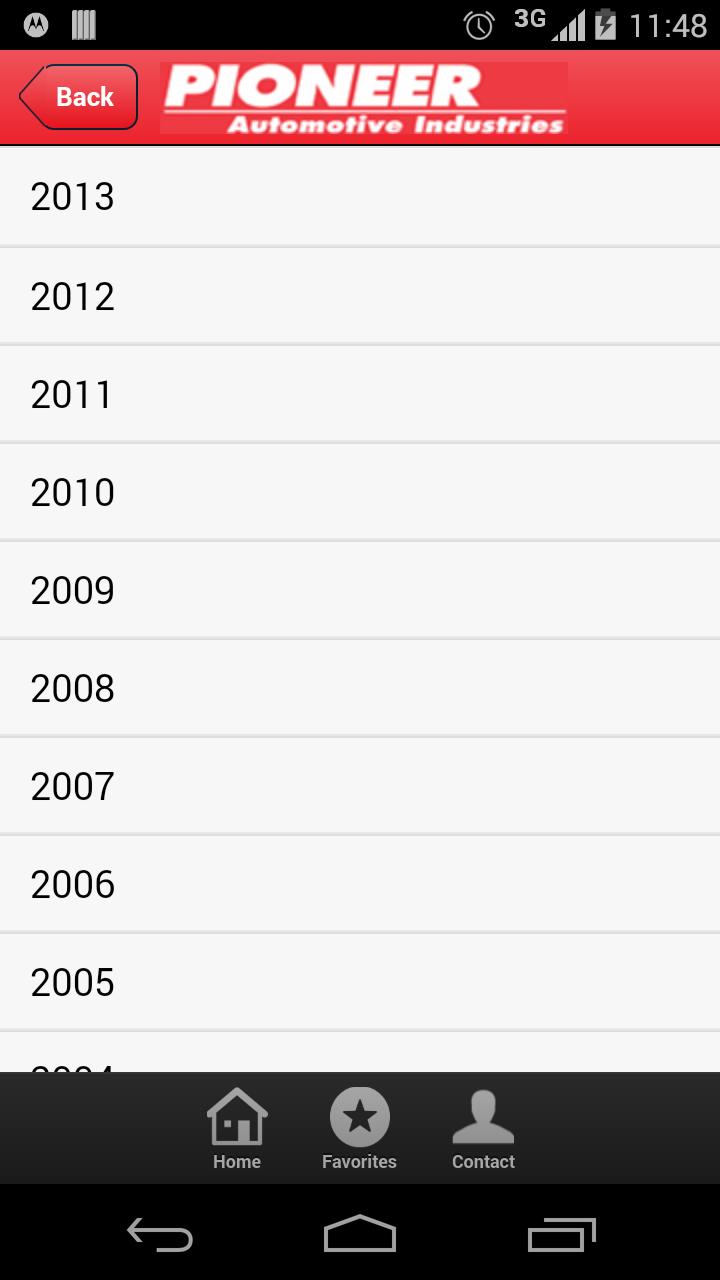Select the year 2013

click(x=360, y=197)
